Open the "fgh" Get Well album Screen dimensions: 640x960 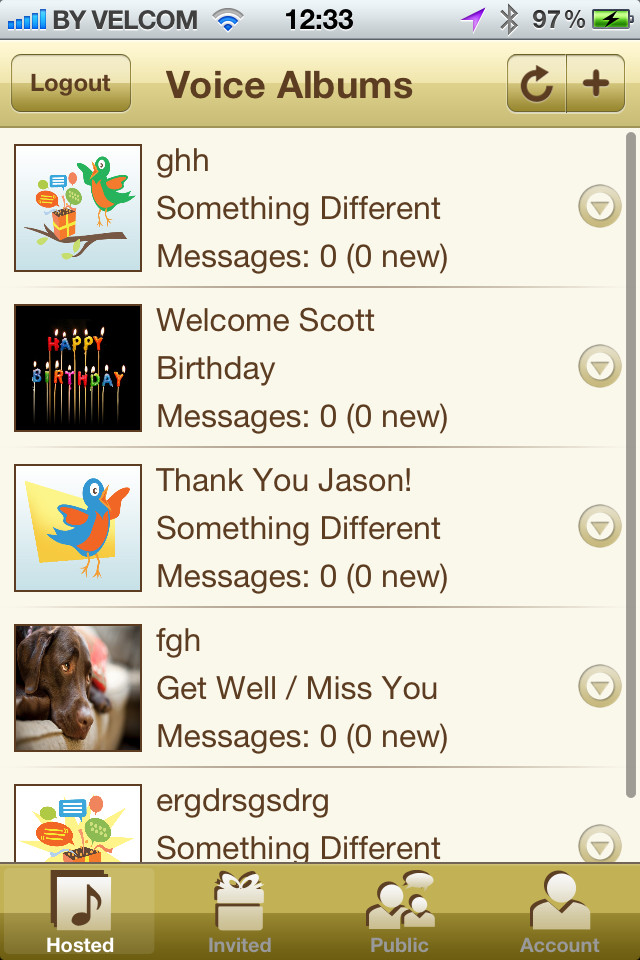(300, 688)
